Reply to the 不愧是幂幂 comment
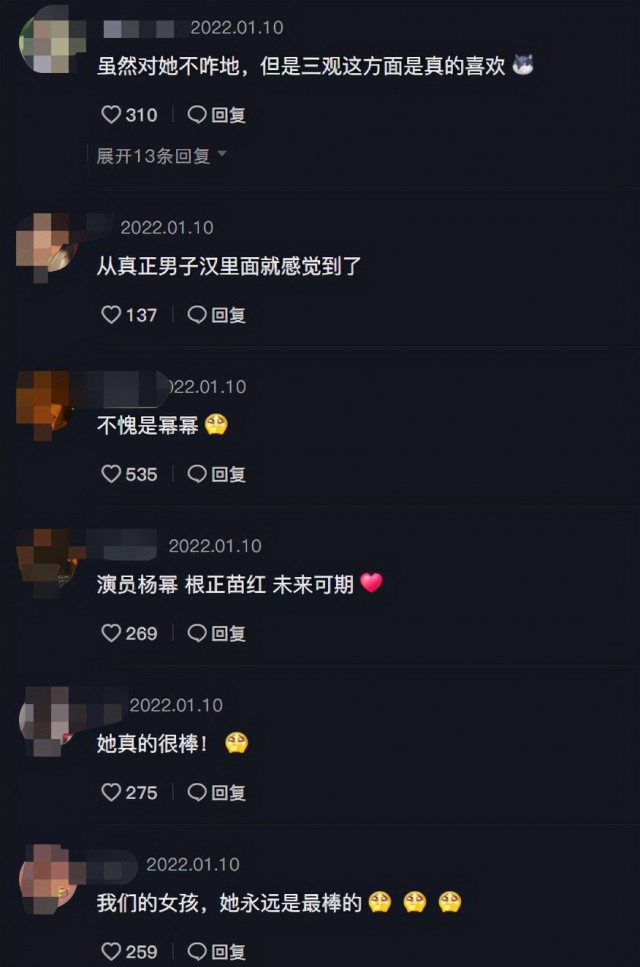This screenshot has height=967, width=640. click(x=217, y=474)
